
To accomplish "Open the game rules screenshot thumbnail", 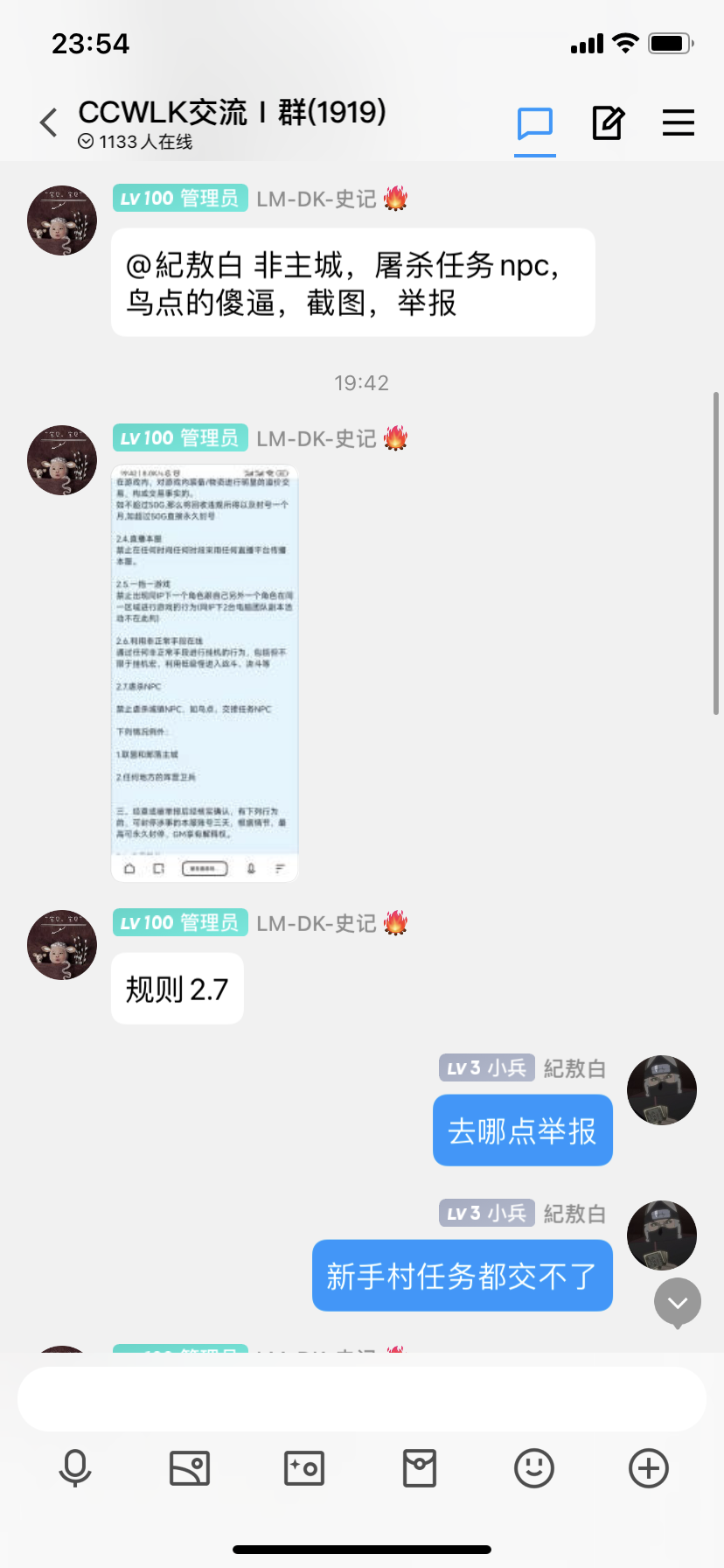I will [204, 672].
